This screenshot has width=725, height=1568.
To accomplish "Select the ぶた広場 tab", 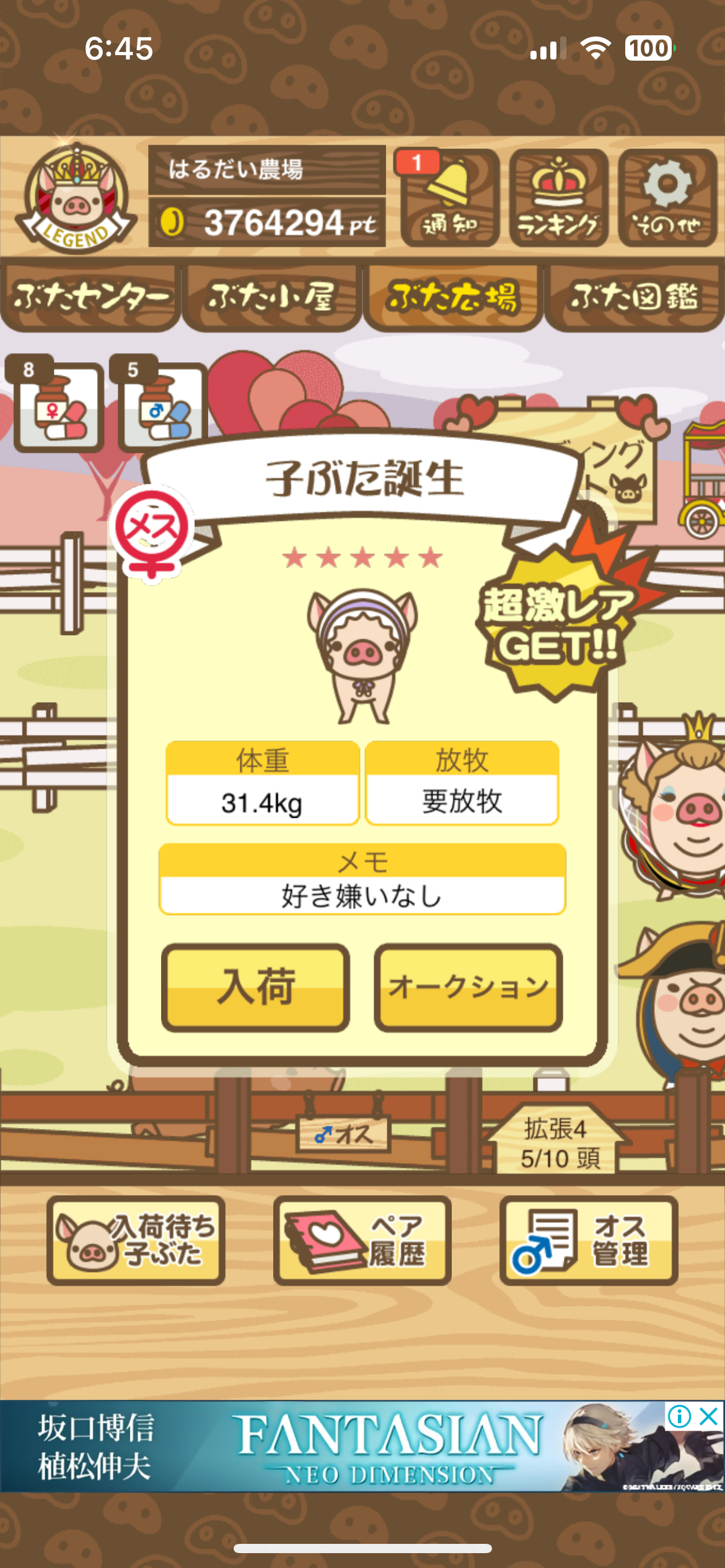I will click(453, 297).
